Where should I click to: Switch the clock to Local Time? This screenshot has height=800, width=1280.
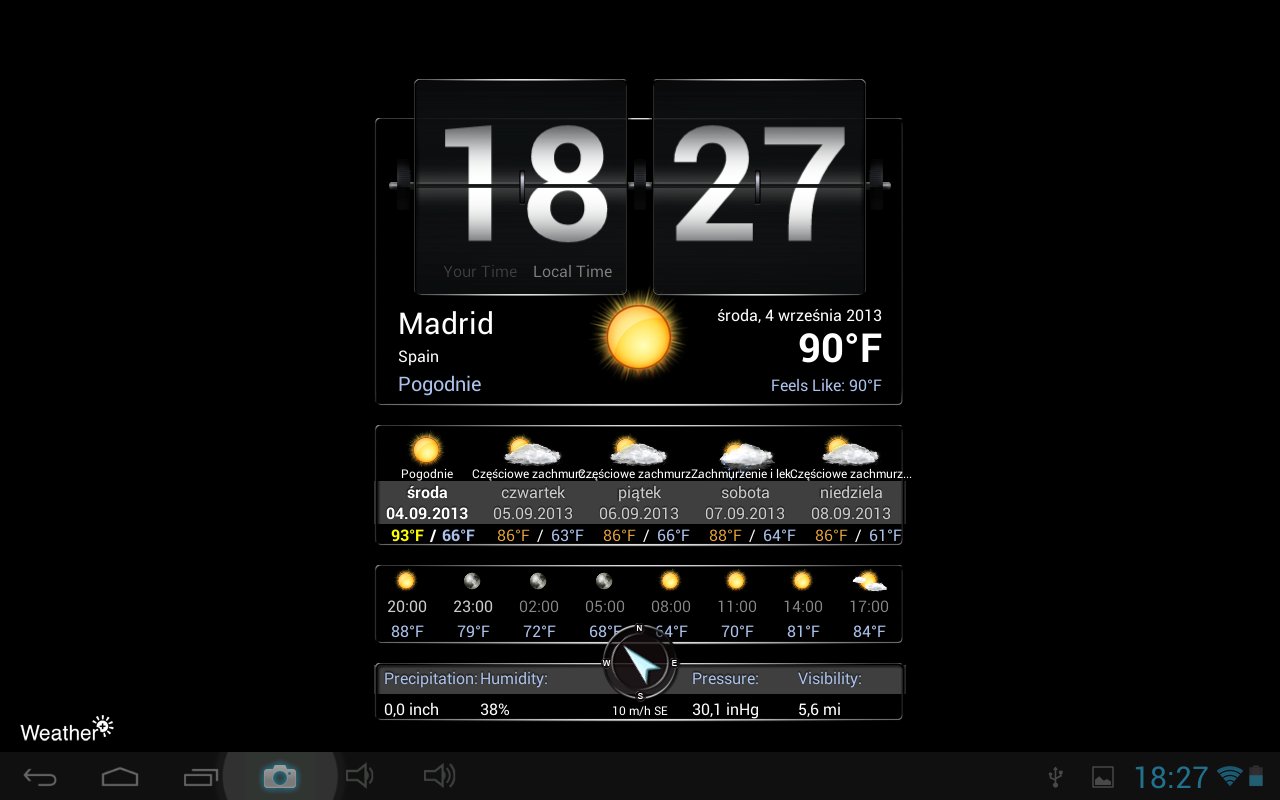click(x=572, y=272)
